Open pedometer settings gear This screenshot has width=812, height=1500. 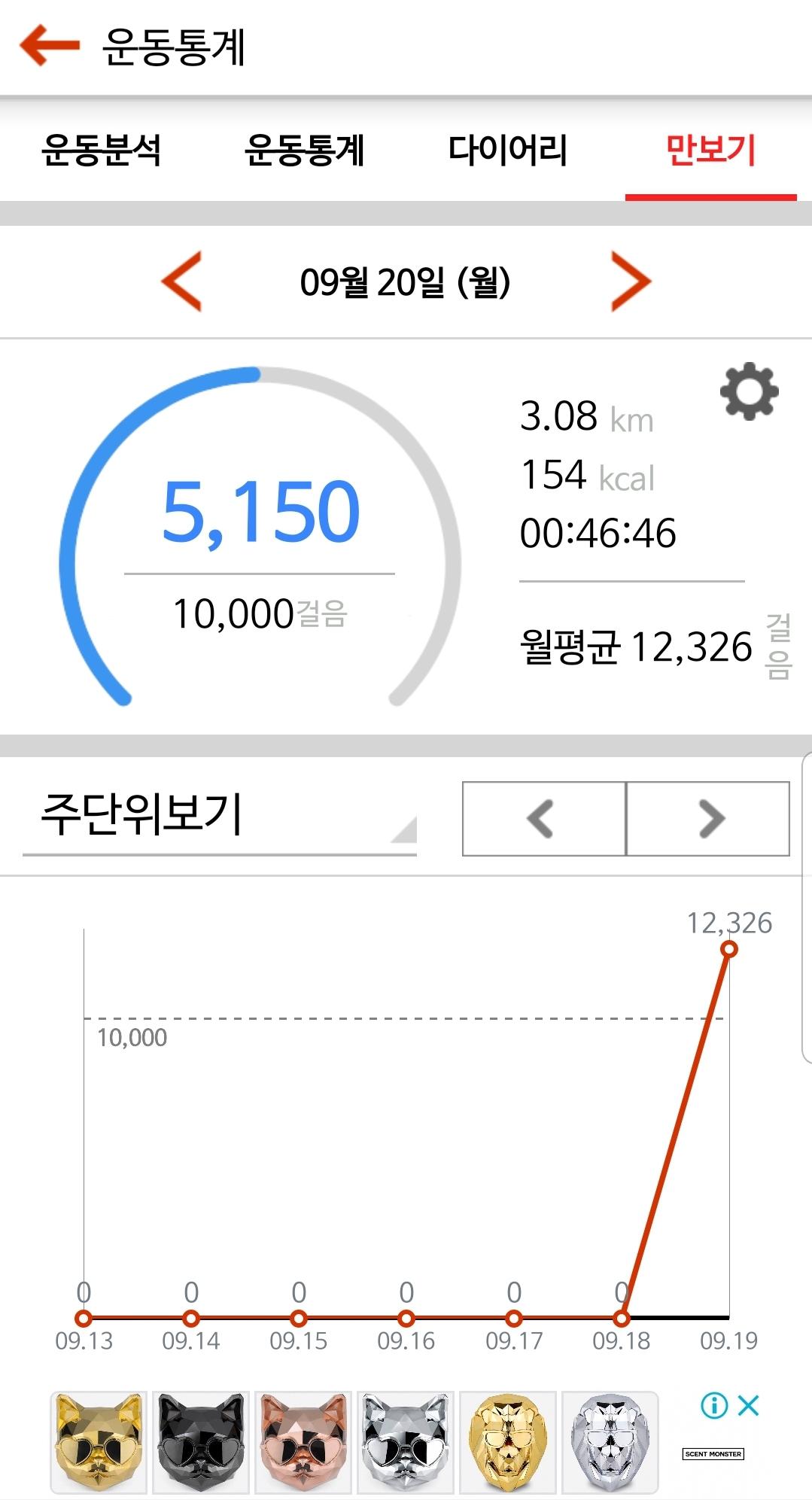click(x=749, y=392)
